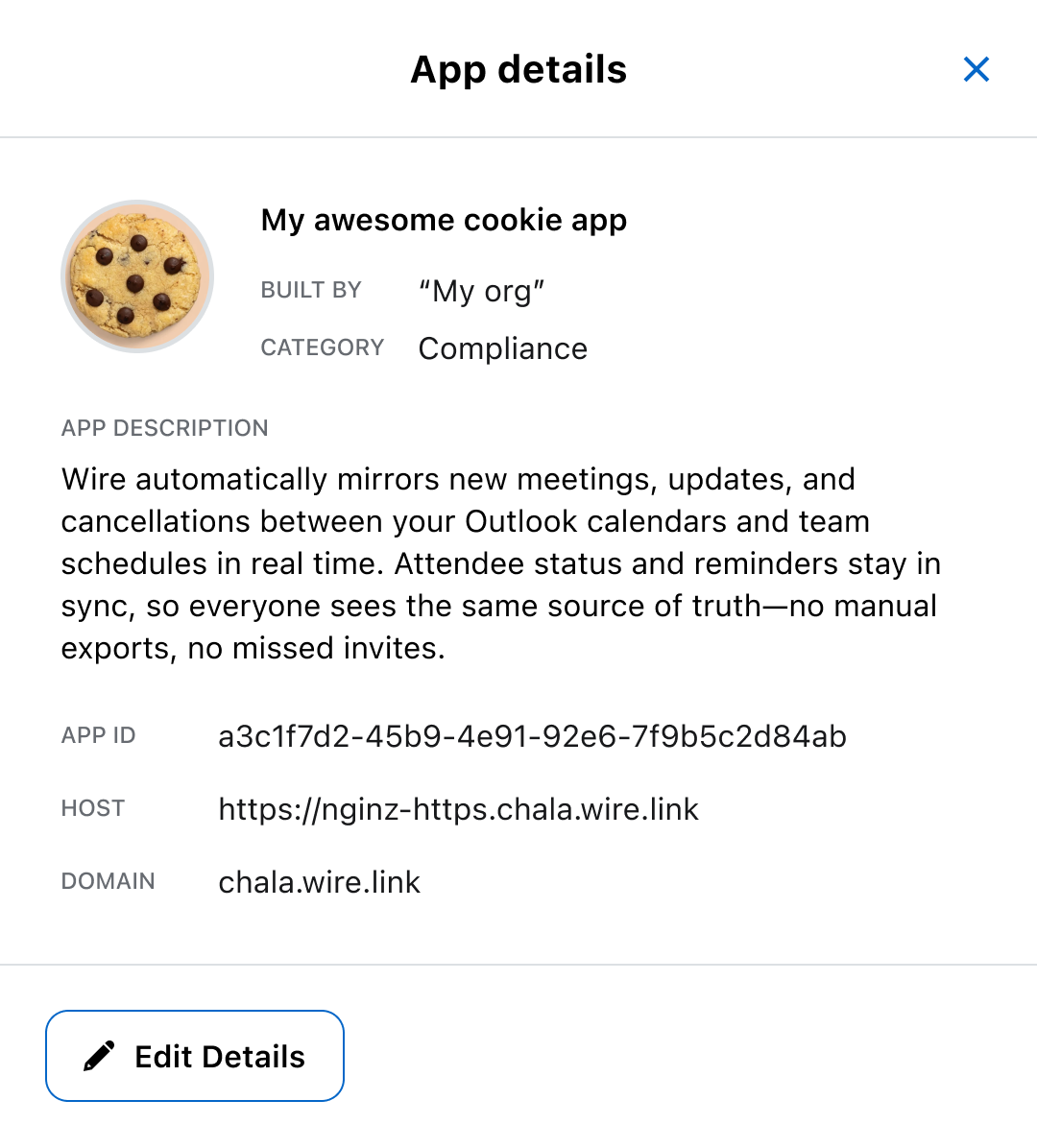Select the CATEGORY label
1037x1148 pixels.
point(323,347)
